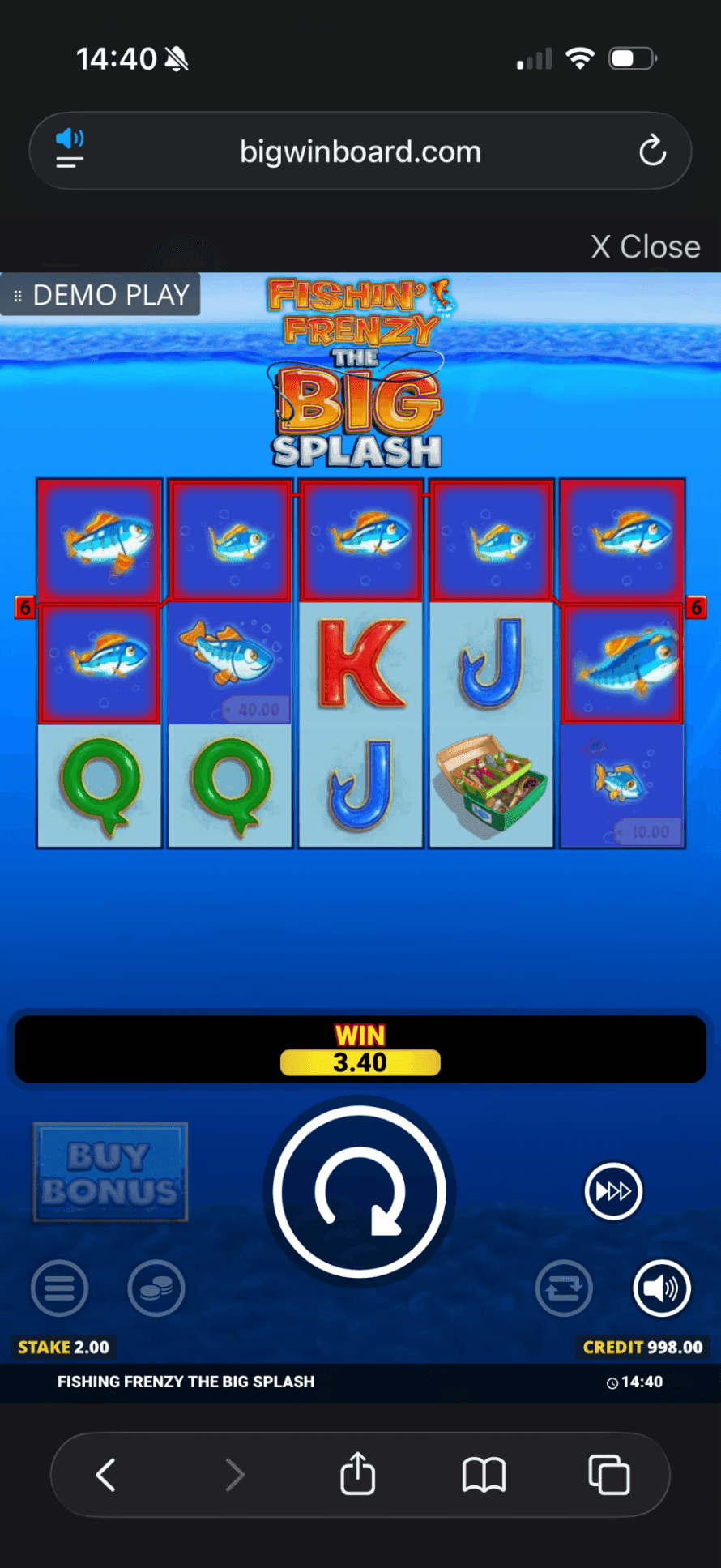Enable turbo spin mode

(613, 1191)
